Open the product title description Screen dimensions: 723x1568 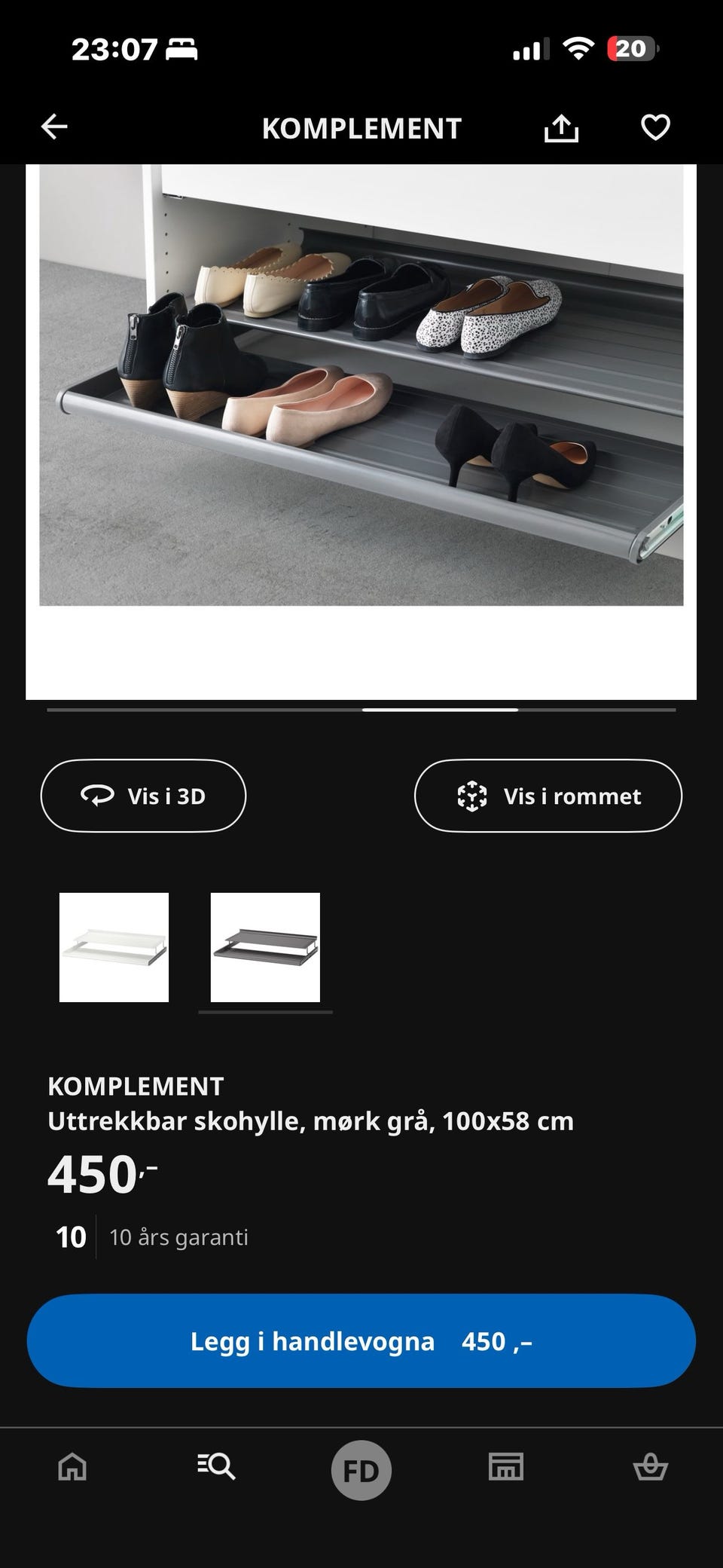coord(311,1120)
